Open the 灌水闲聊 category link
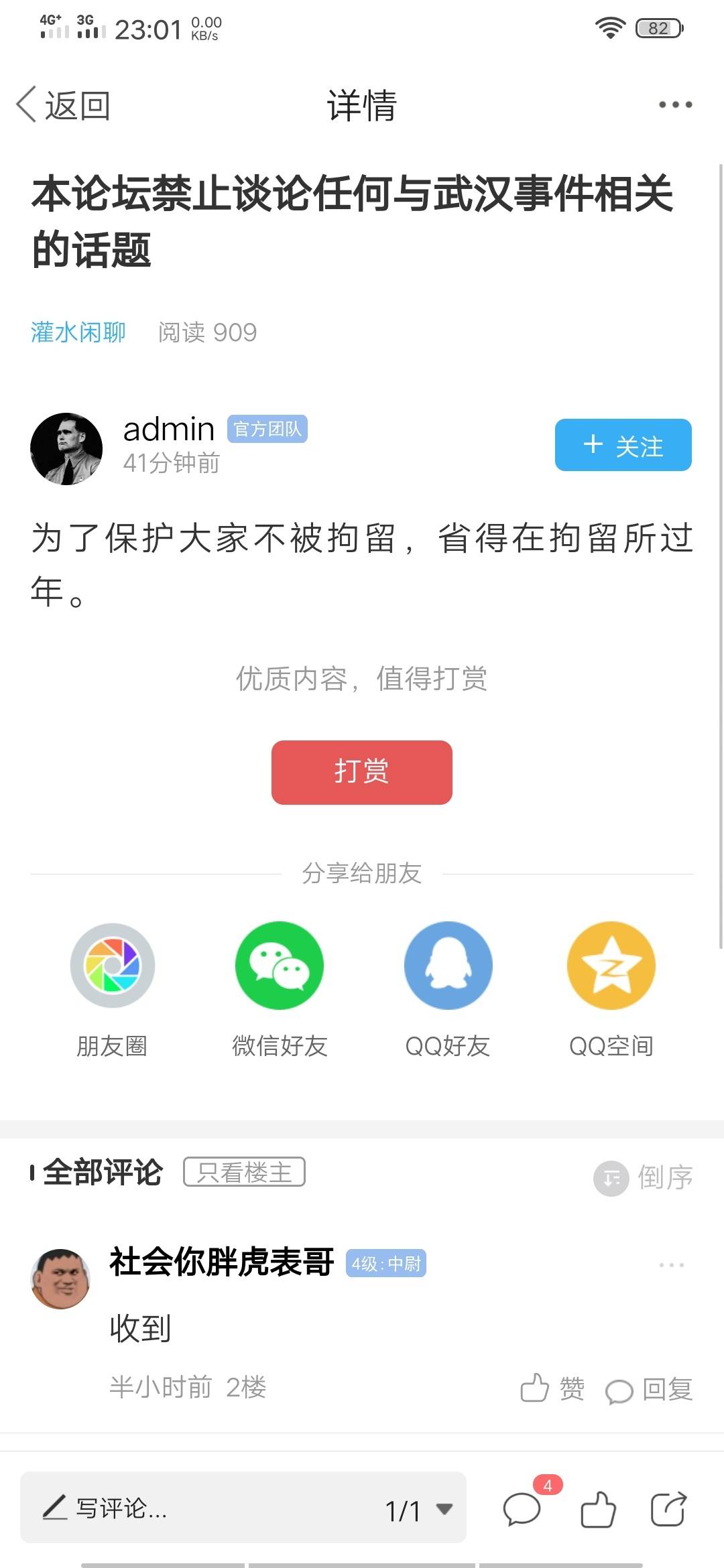Viewport: 724px width, 1568px height. click(78, 332)
